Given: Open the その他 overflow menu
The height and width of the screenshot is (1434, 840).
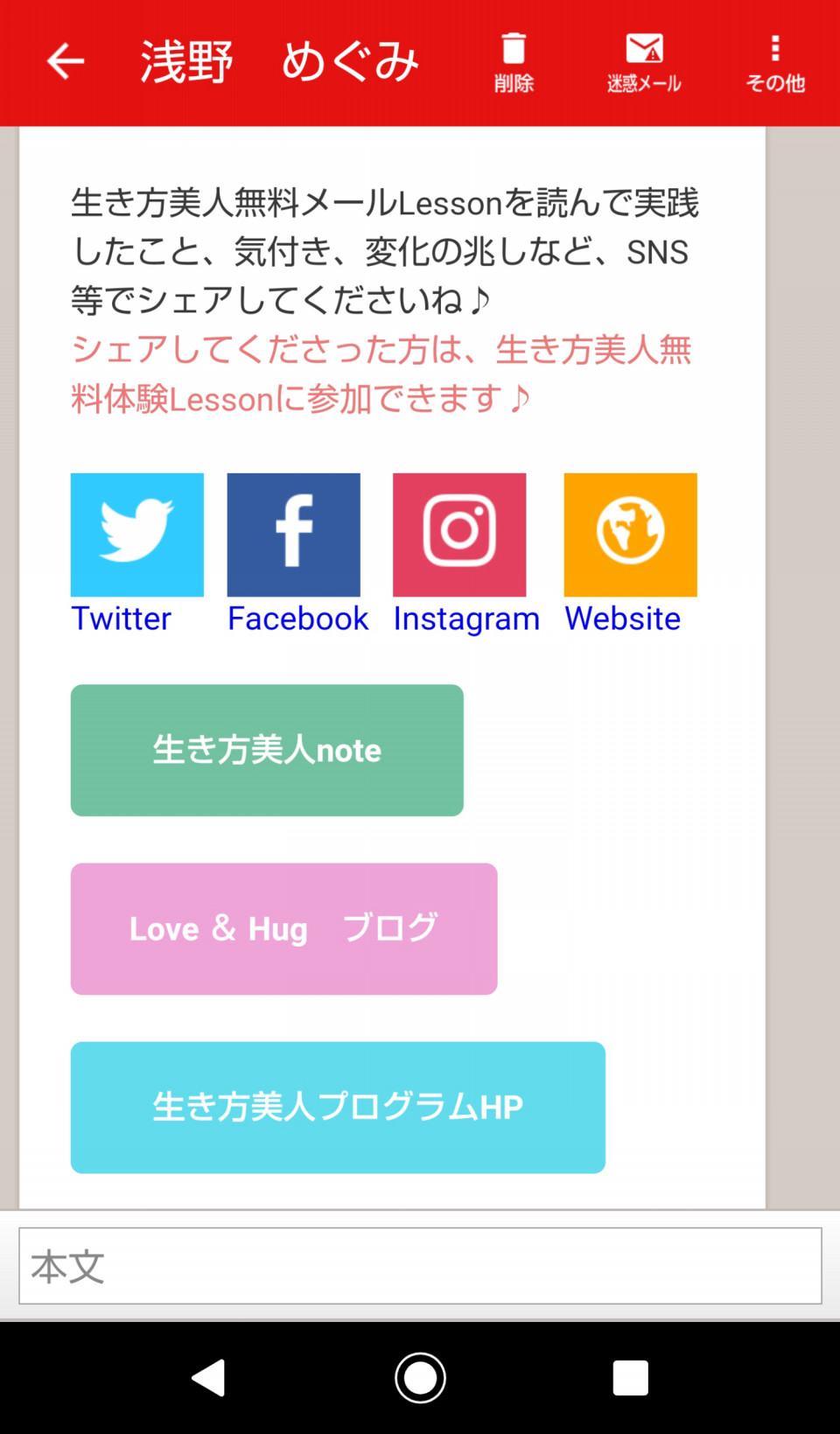Looking at the screenshot, I should tap(775, 63).
